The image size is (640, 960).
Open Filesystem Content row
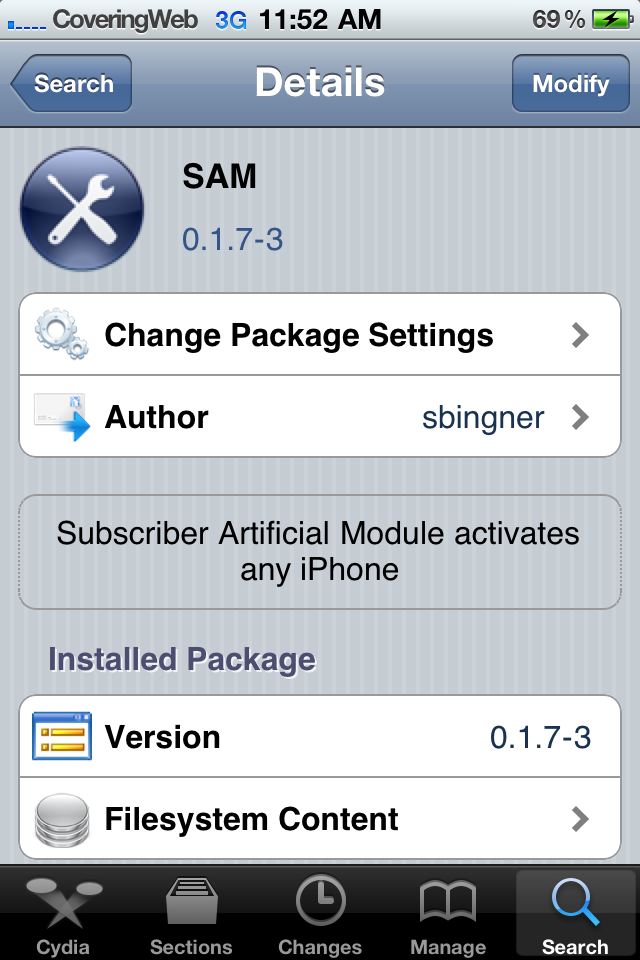(x=320, y=820)
